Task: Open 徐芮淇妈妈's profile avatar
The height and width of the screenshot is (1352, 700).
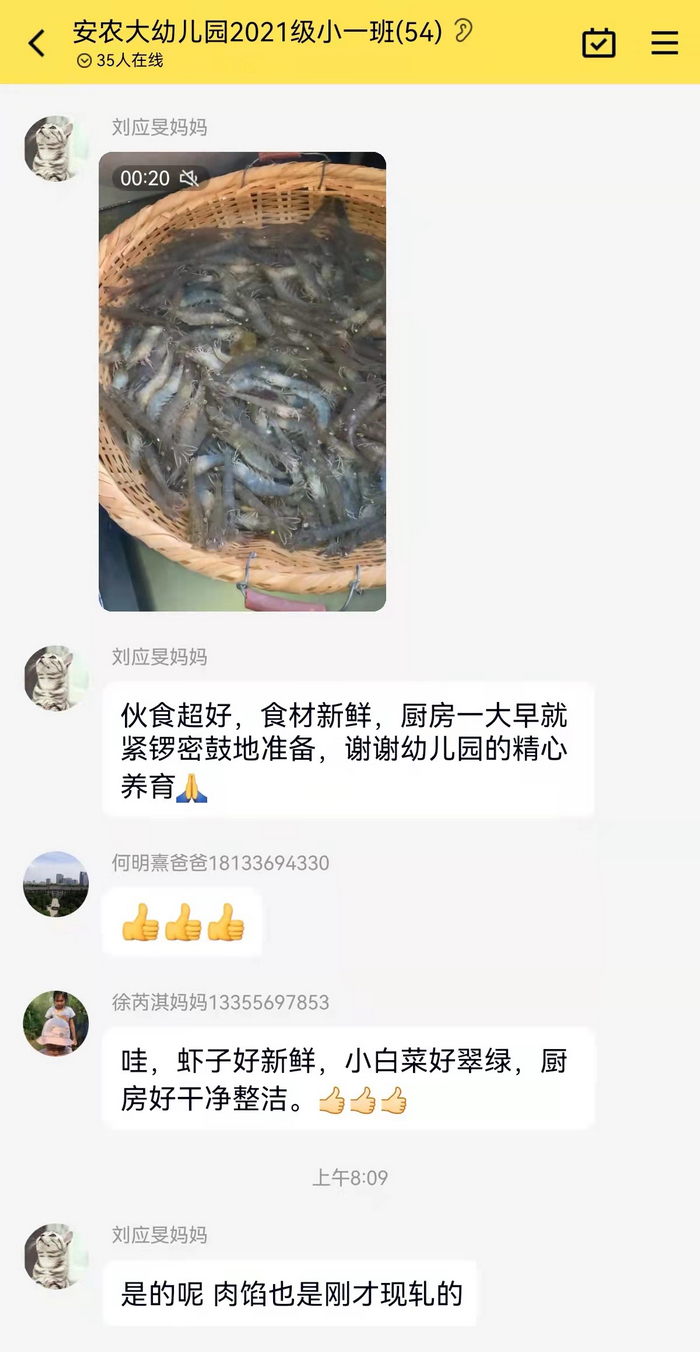Action: click(x=56, y=1023)
